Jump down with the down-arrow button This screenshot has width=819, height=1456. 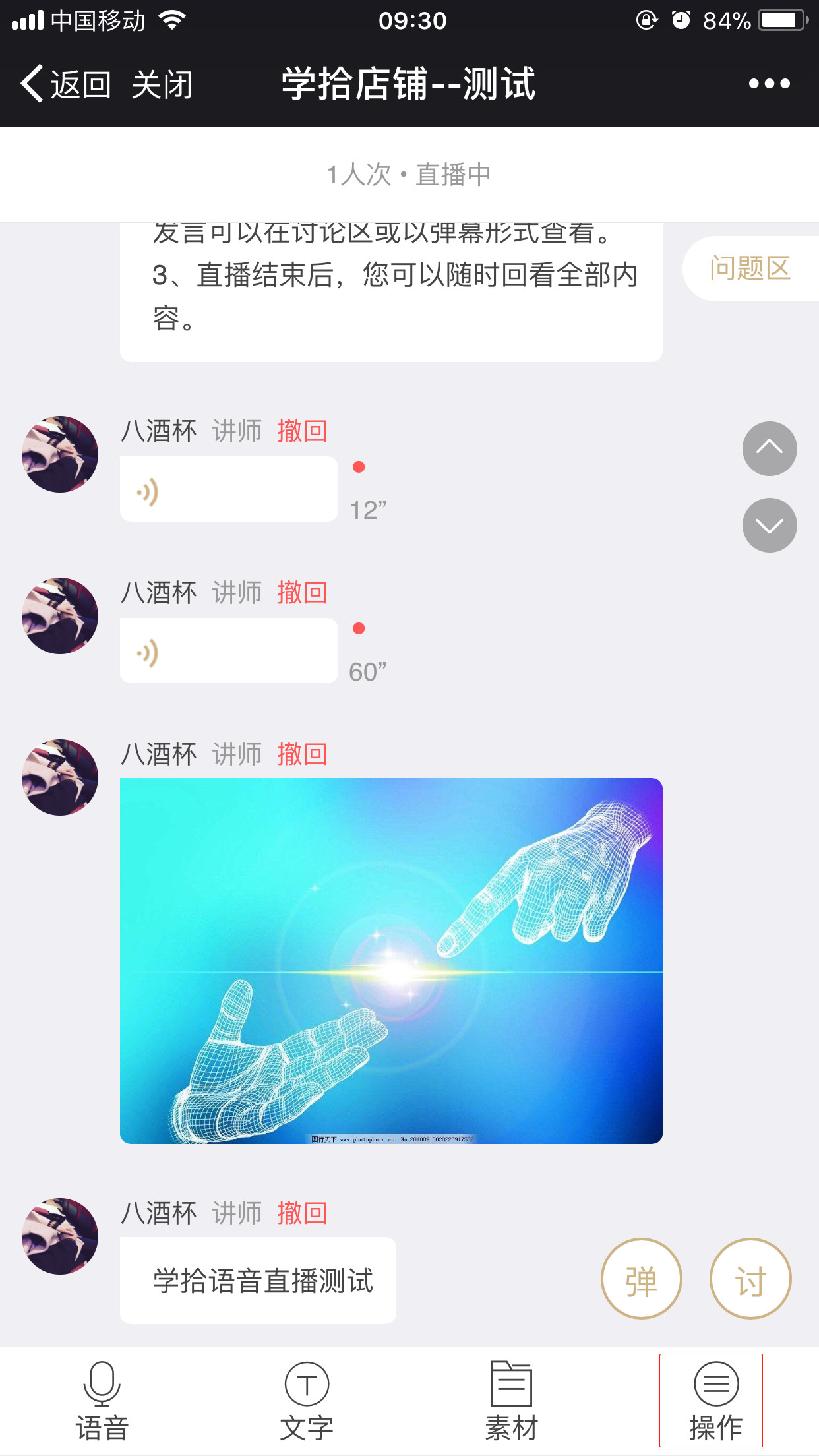pyautogui.click(x=770, y=525)
